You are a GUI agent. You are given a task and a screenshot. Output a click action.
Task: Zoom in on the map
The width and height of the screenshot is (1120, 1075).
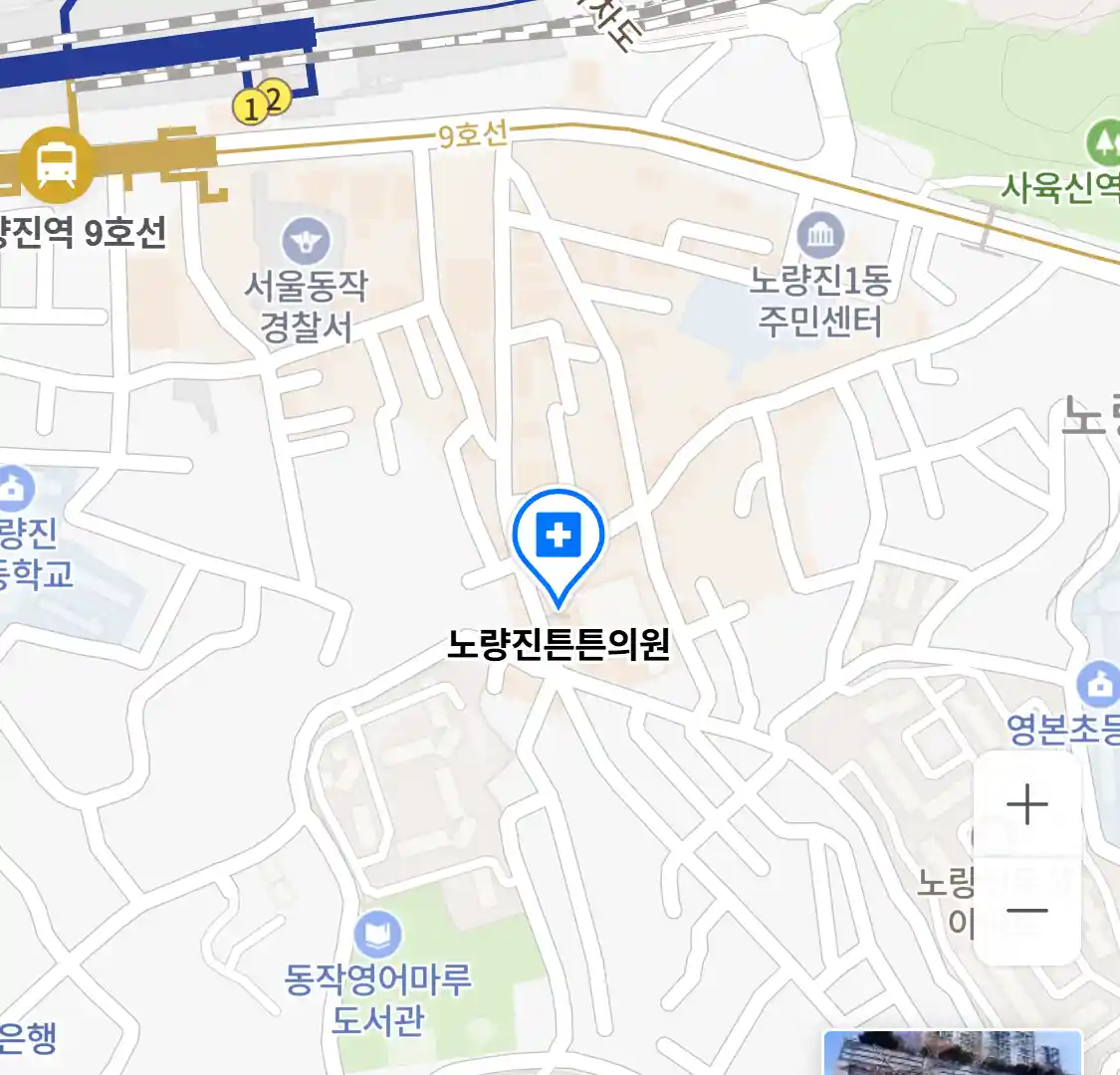point(1026,804)
